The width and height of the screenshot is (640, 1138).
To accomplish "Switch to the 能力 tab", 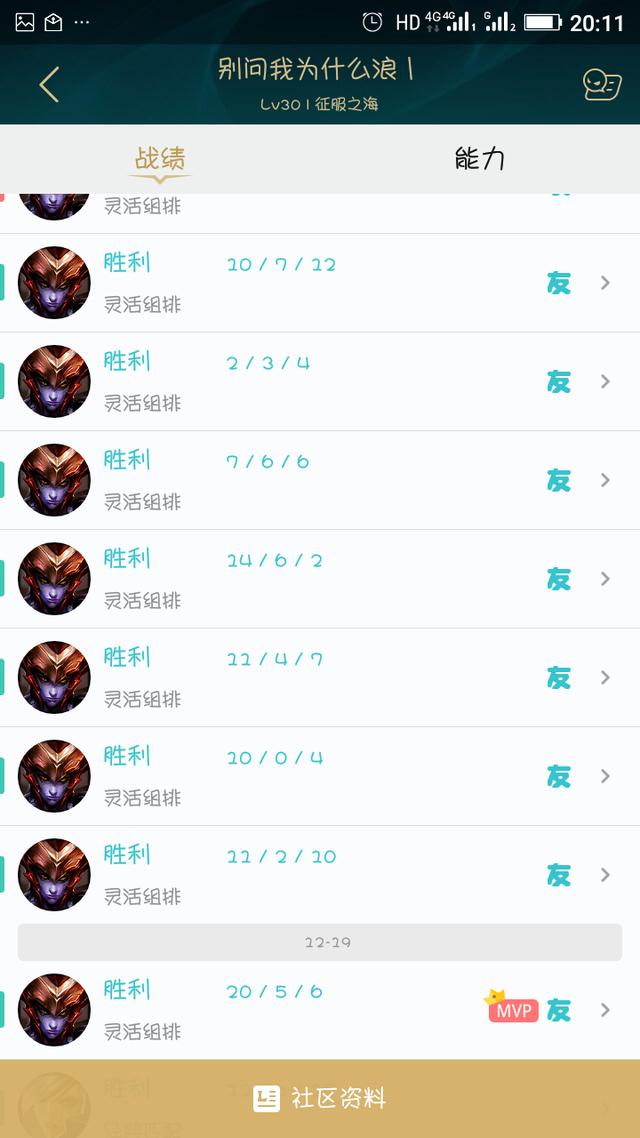I will (480, 158).
